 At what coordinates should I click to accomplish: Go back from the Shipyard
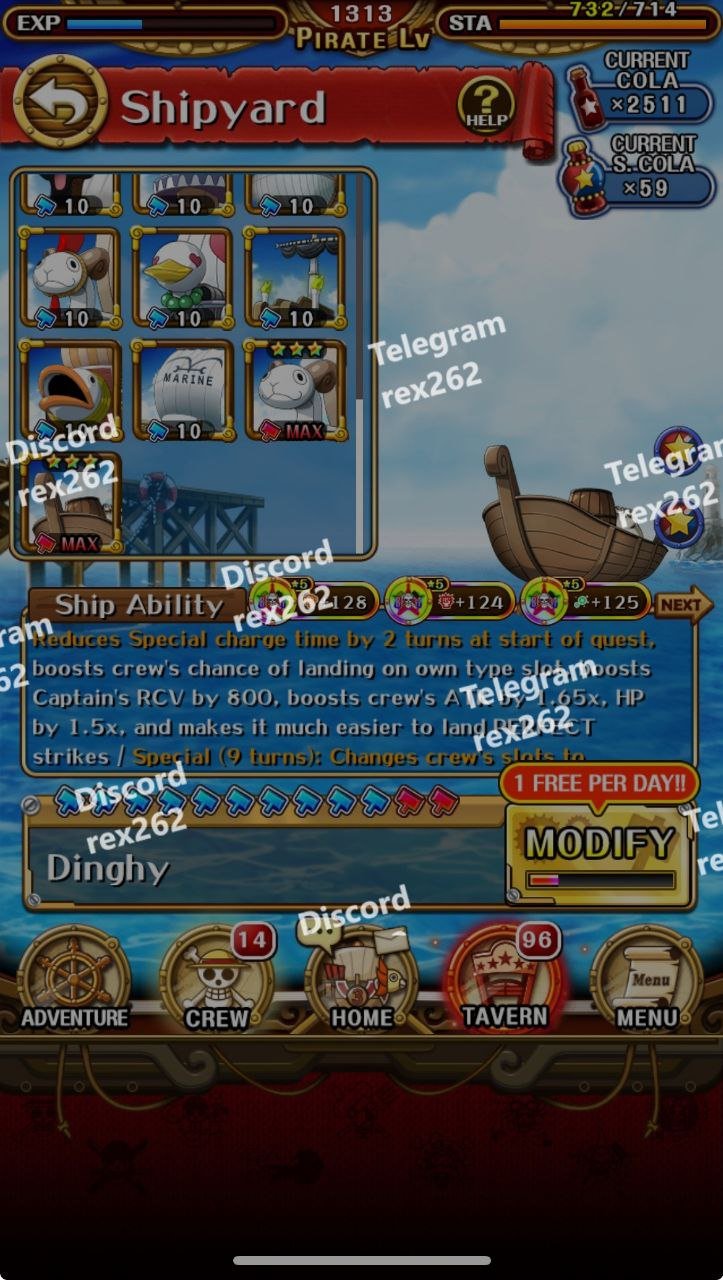59,103
